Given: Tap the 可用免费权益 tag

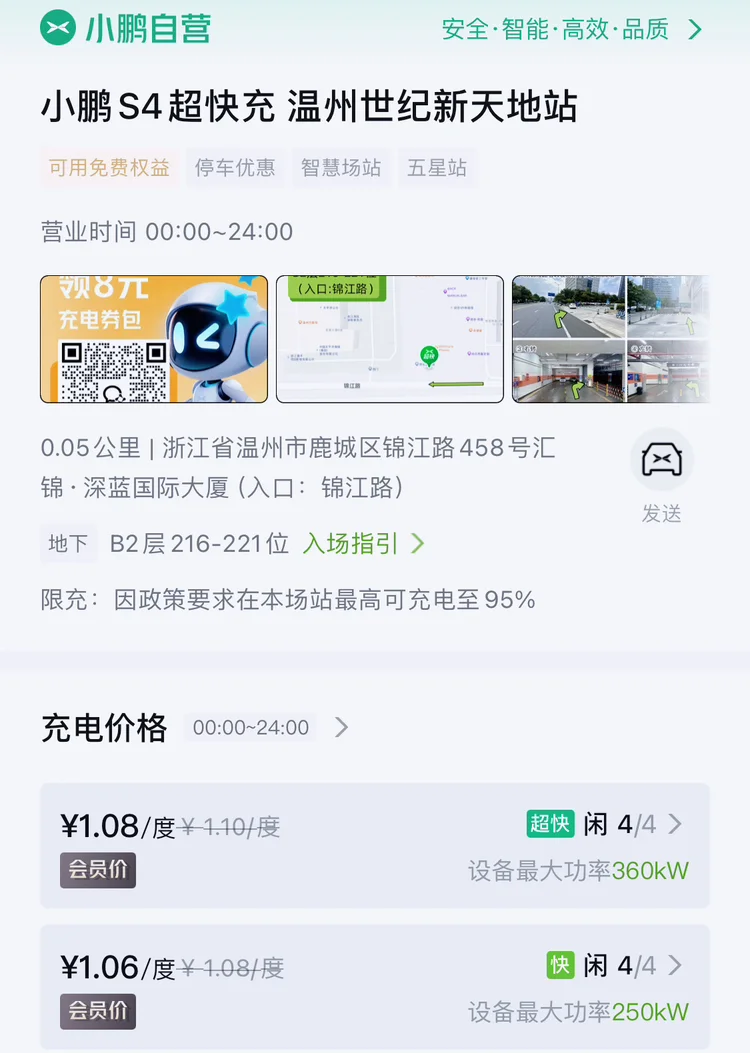Looking at the screenshot, I should pyautogui.click(x=109, y=168).
